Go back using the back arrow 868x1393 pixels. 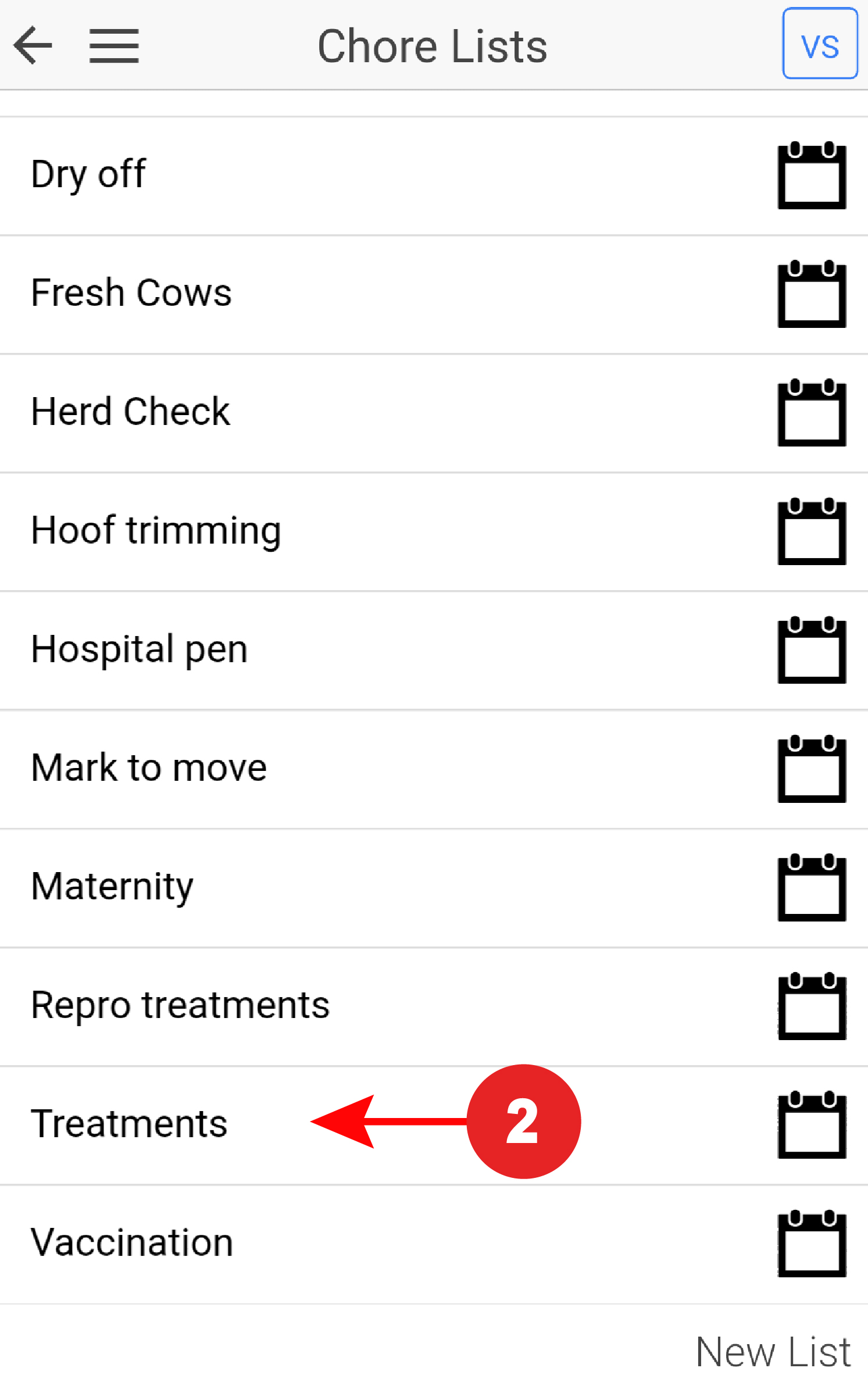(33, 45)
